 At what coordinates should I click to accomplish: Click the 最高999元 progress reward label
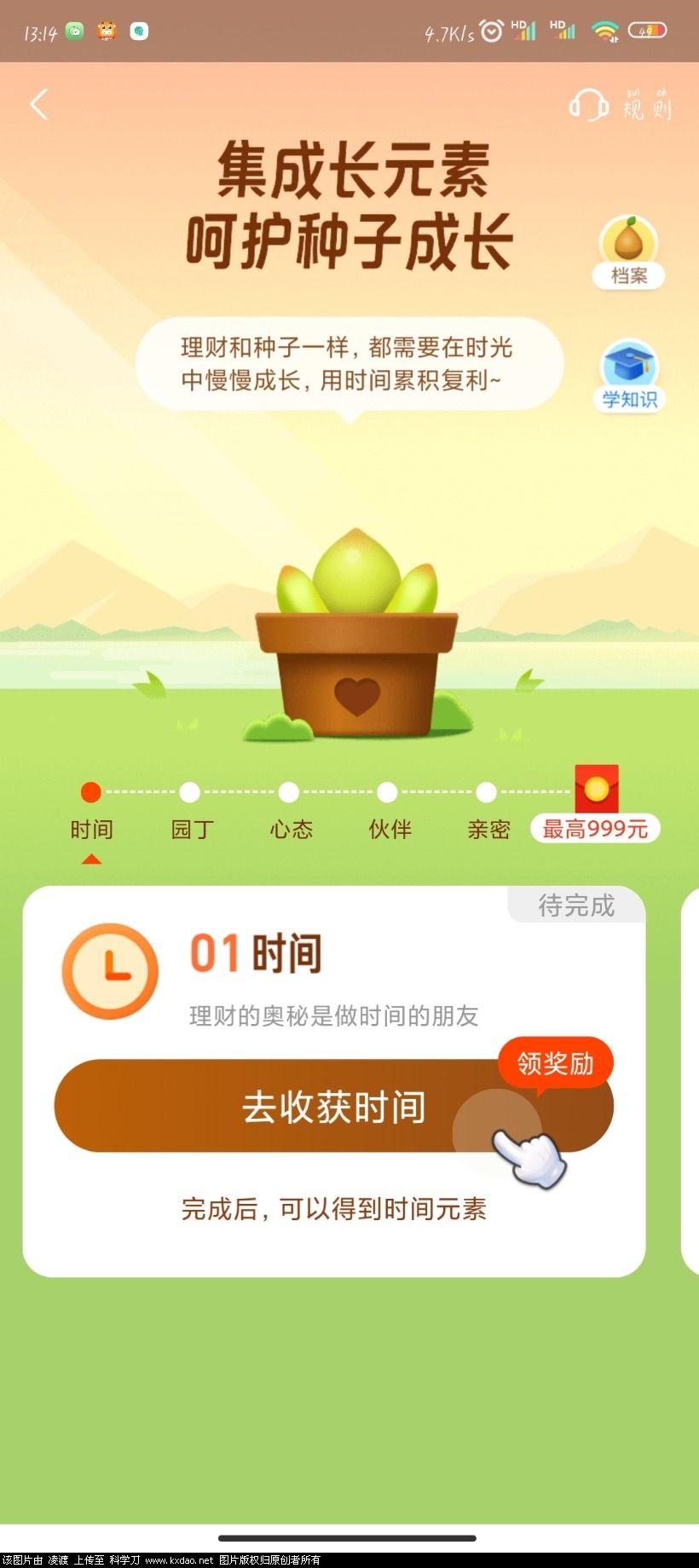tap(595, 828)
